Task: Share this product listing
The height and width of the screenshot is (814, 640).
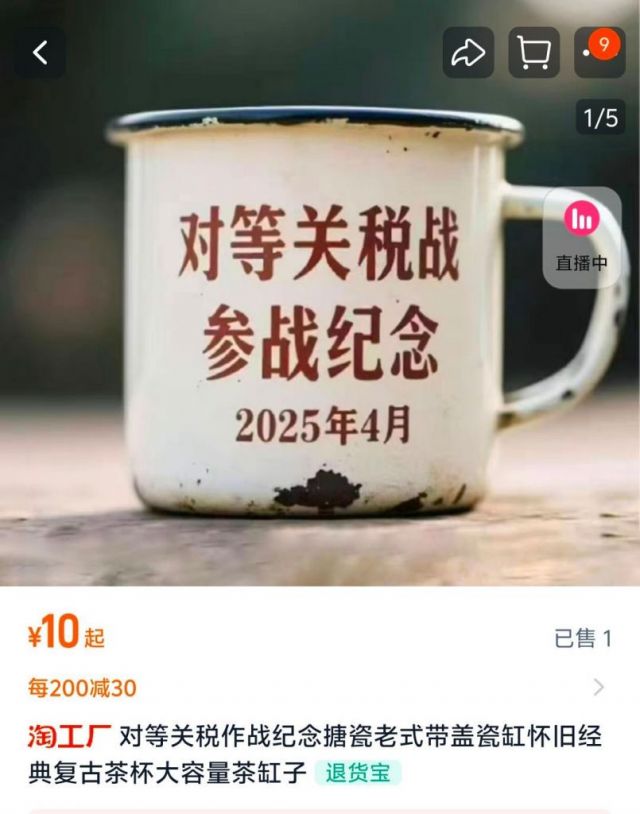Action: click(x=468, y=53)
